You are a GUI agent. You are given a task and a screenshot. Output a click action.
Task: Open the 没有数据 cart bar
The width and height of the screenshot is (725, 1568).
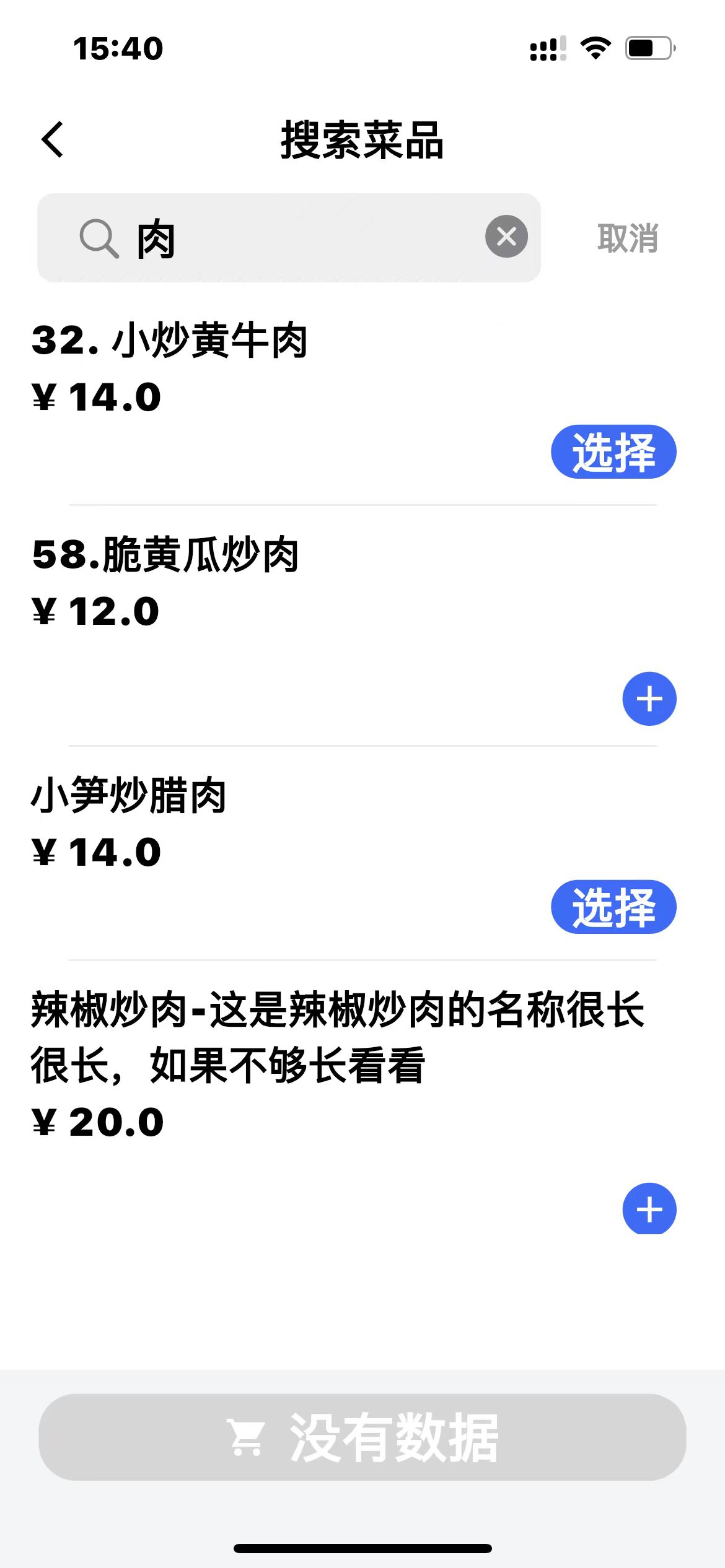pos(362,1437)
